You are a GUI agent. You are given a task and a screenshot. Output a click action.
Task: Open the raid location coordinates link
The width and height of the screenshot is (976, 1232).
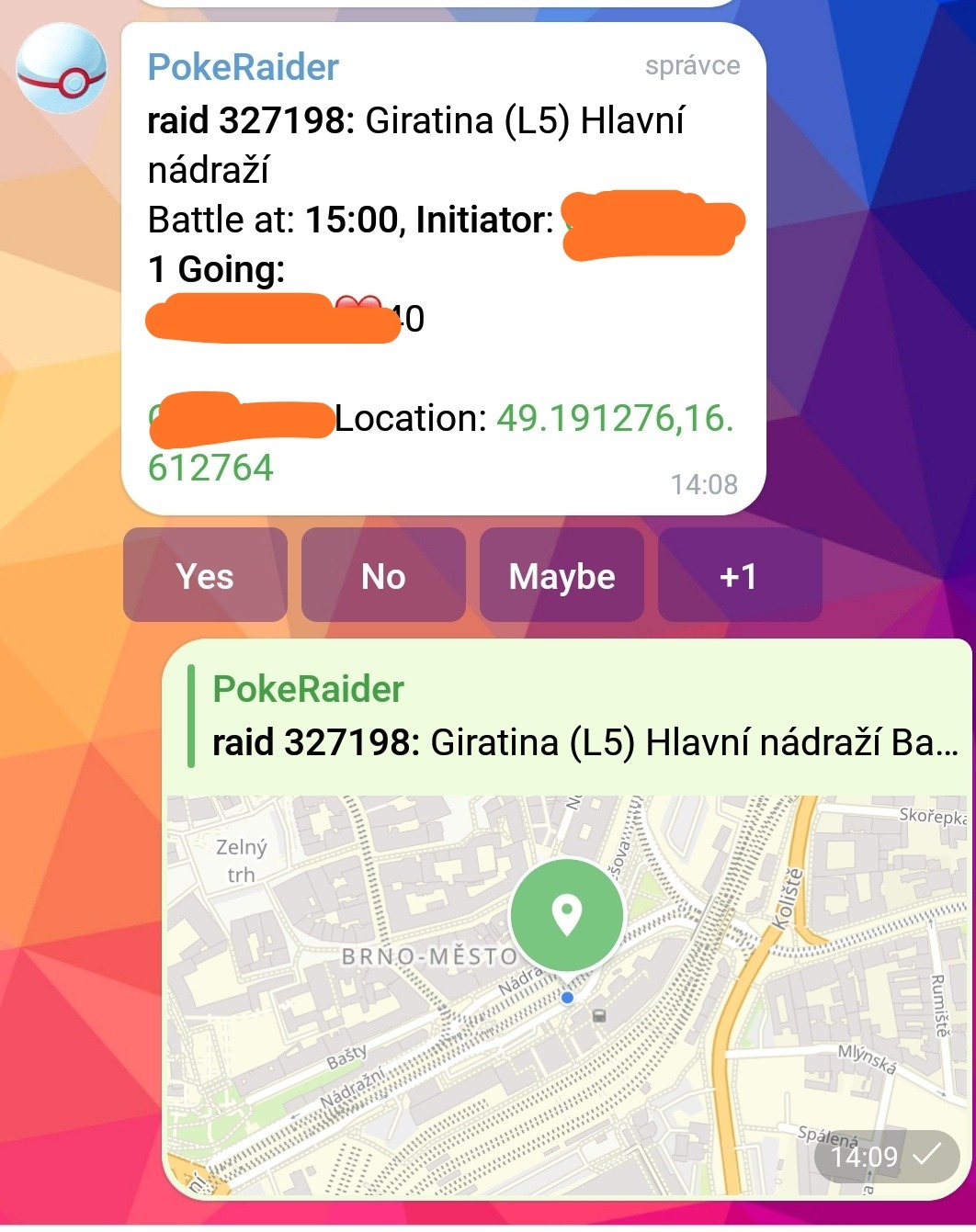(614, 419)
